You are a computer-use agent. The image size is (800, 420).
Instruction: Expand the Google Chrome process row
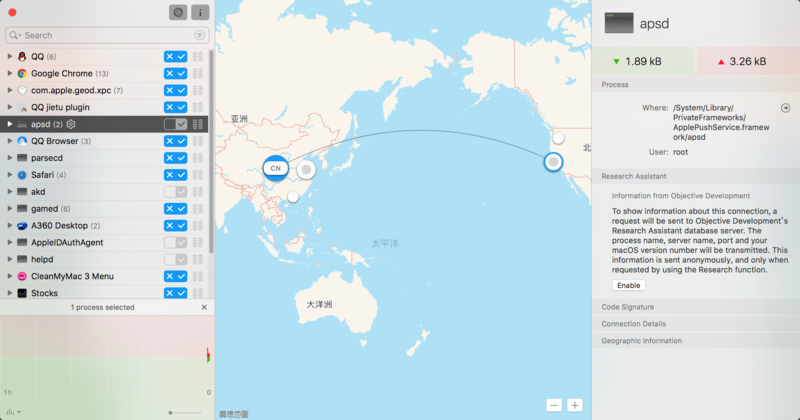pyautogui.click(x=10, y=73)
